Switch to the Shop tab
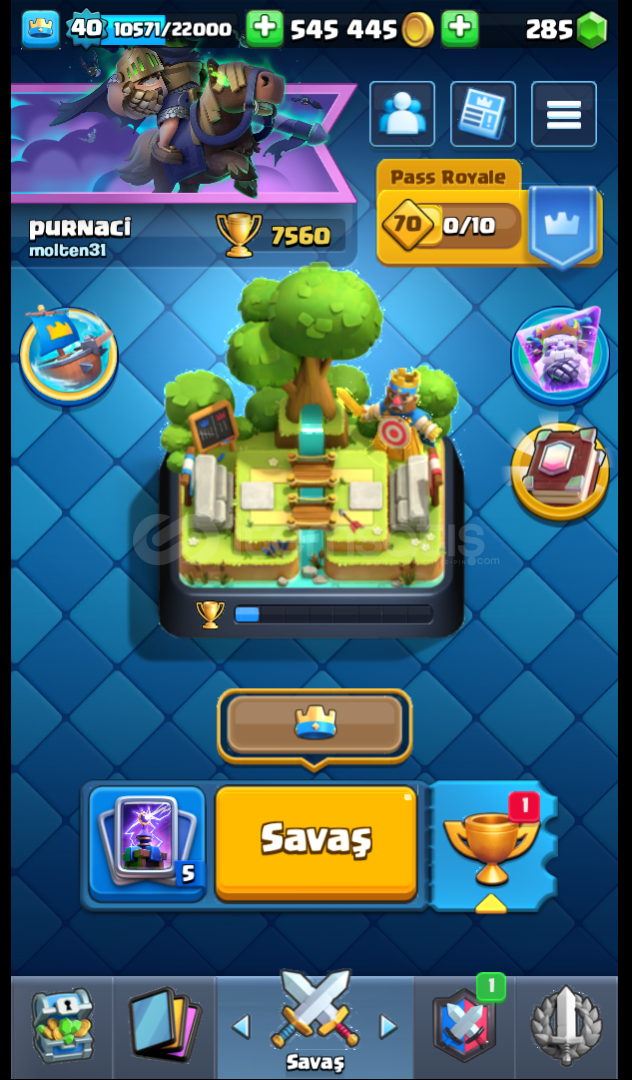Viewport: 632px width, 1080px height. click(62, 1027)
